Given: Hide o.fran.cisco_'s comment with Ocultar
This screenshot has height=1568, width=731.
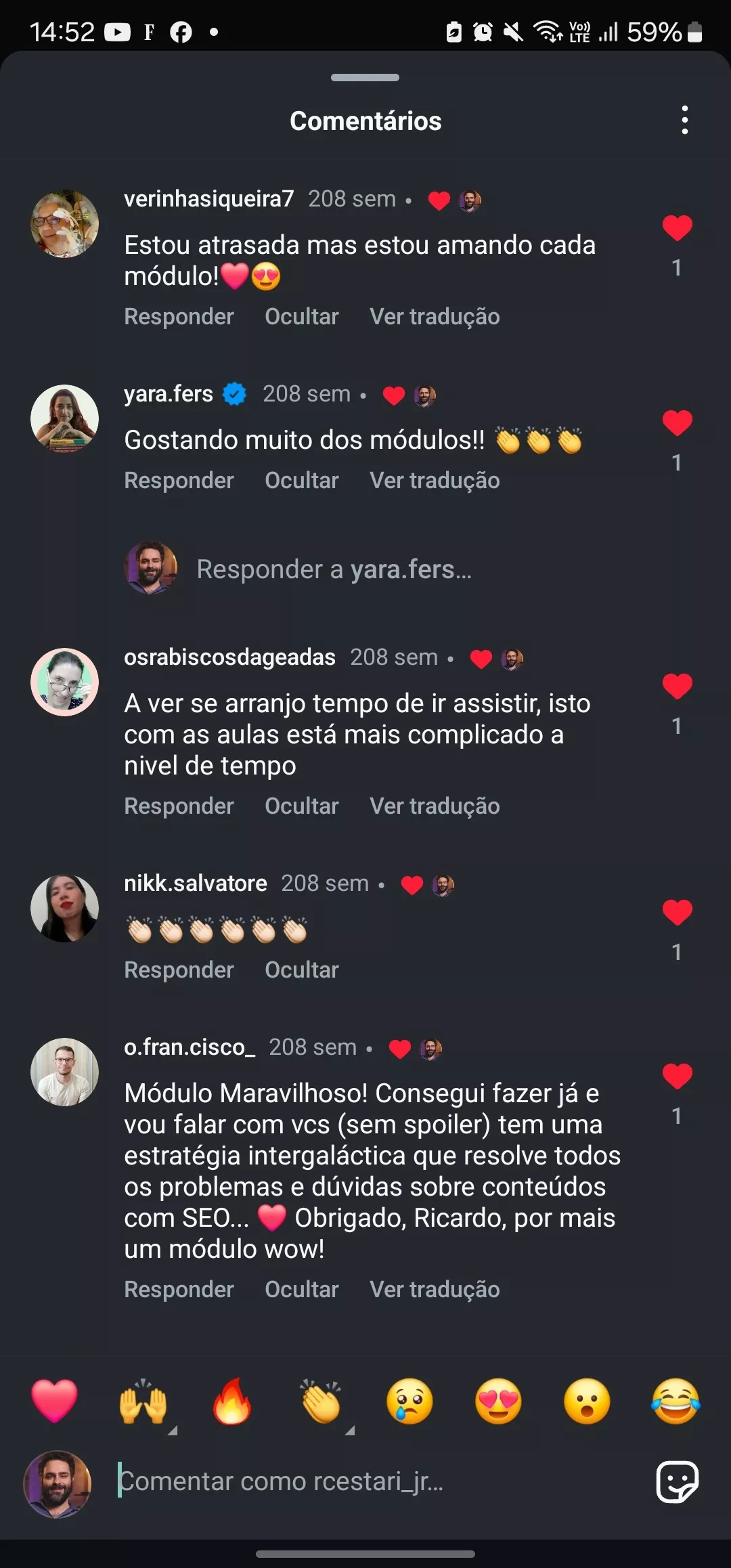Looking at the screenshot, I should (x=301, y=1290).
